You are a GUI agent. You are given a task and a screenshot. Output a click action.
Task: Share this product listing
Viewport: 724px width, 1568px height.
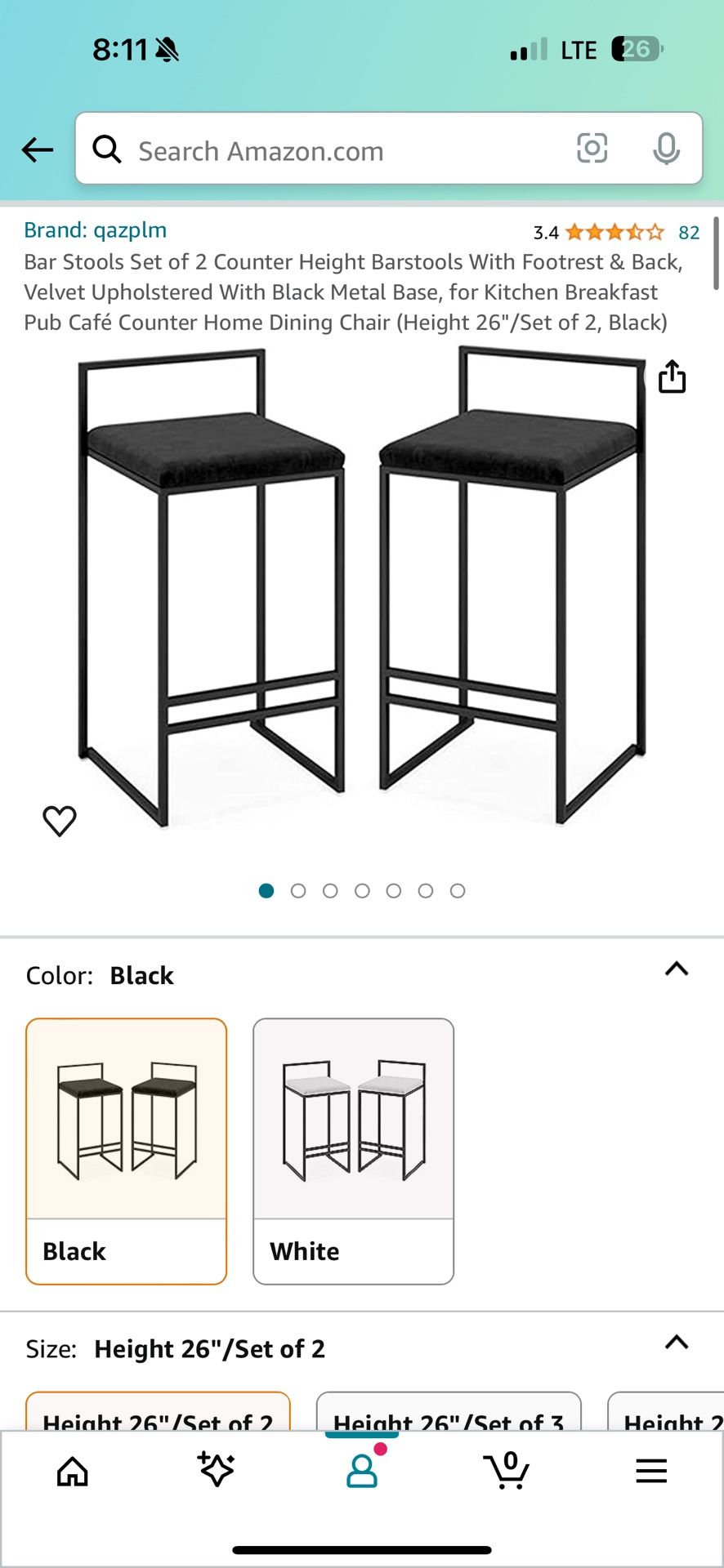[x=673, y=376]
